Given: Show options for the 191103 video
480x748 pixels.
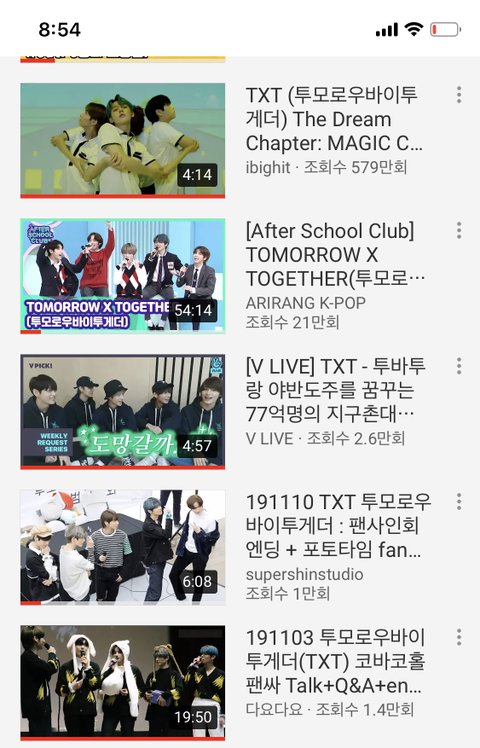Looking at the screenshot, I should point(459,637).
